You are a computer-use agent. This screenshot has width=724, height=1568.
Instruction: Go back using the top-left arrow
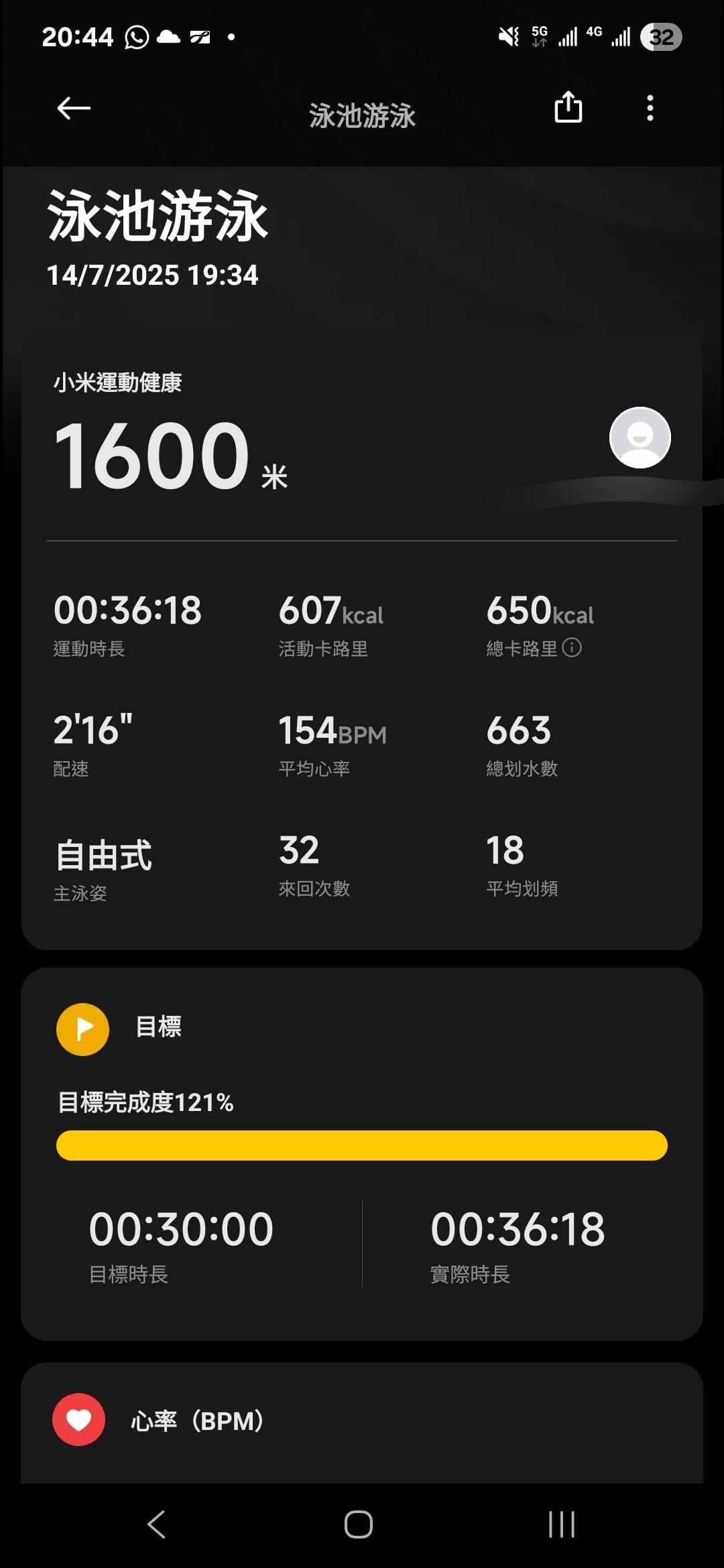tap(74, 108)
